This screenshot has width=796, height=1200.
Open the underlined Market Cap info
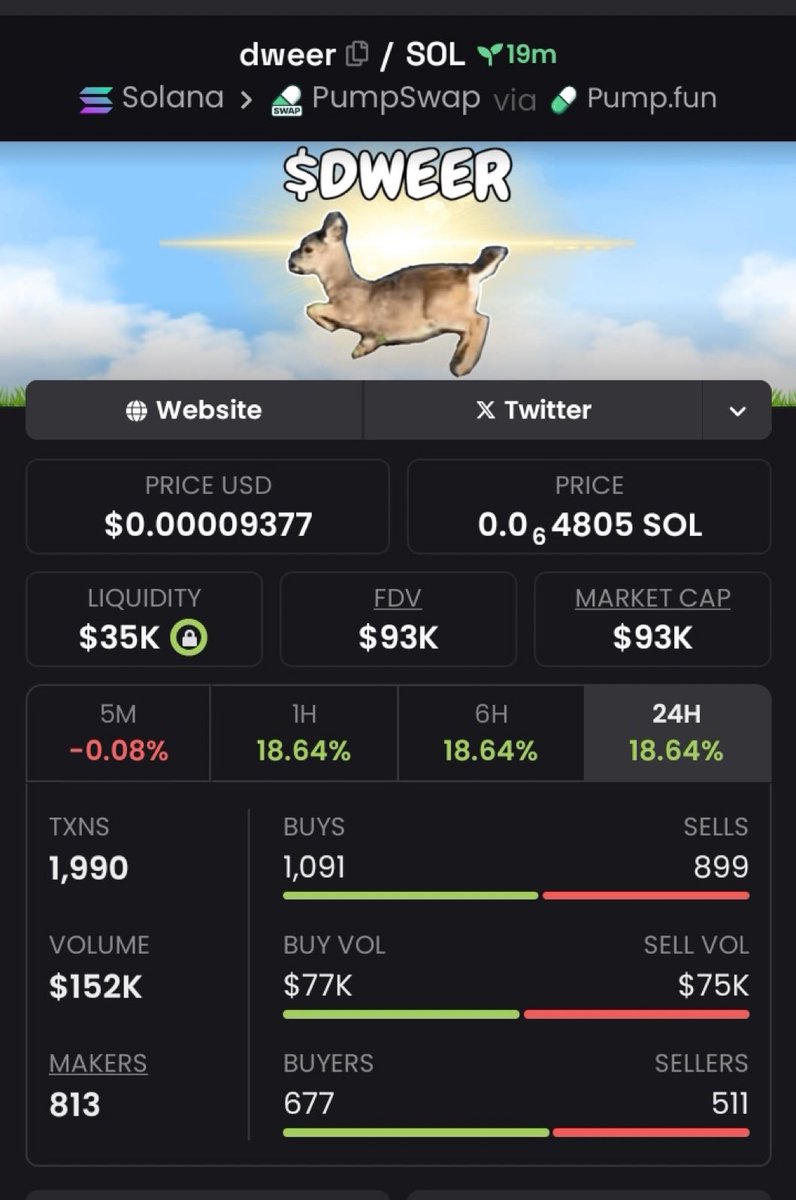tap(652, 598)
